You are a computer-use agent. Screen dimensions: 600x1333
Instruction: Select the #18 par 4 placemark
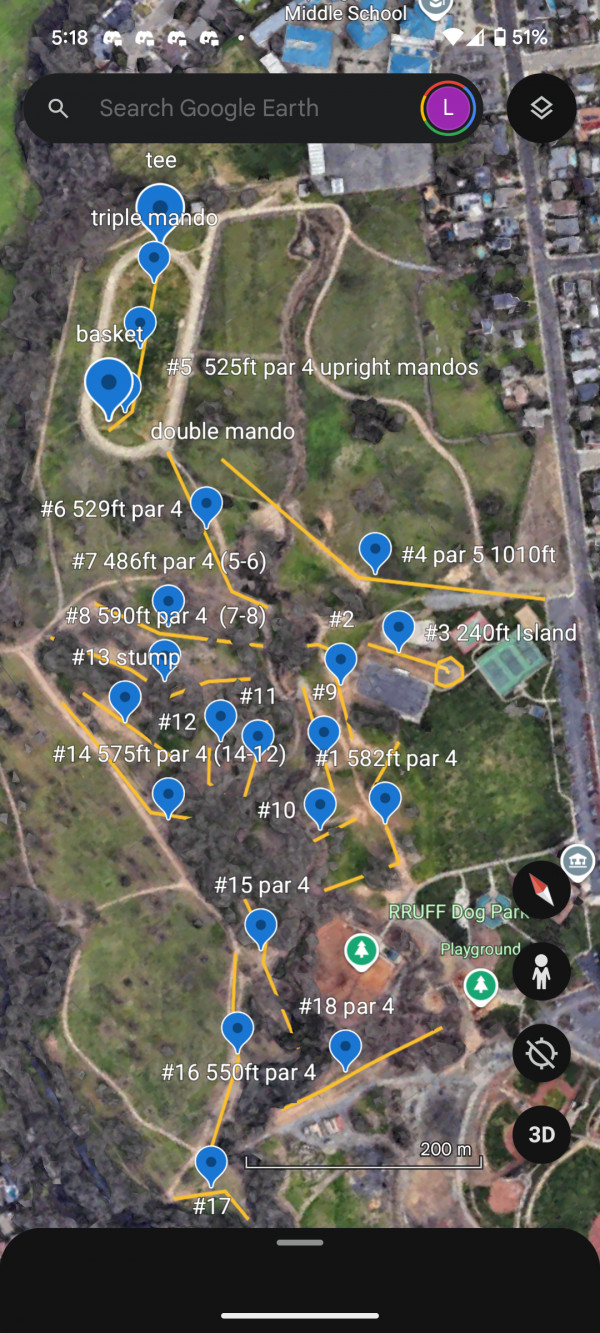coord(345,1047)
